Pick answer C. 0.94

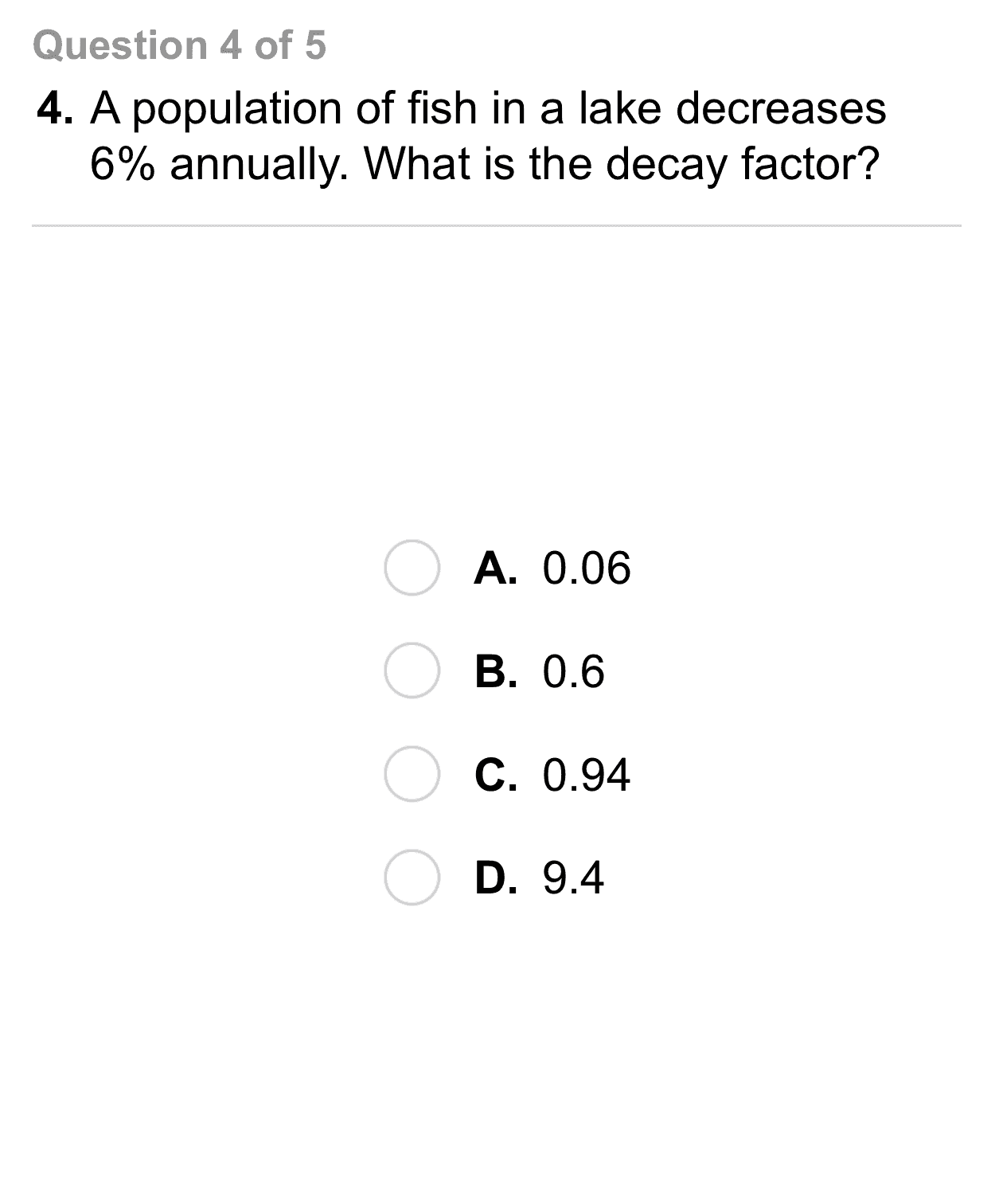tap(412, 774)
